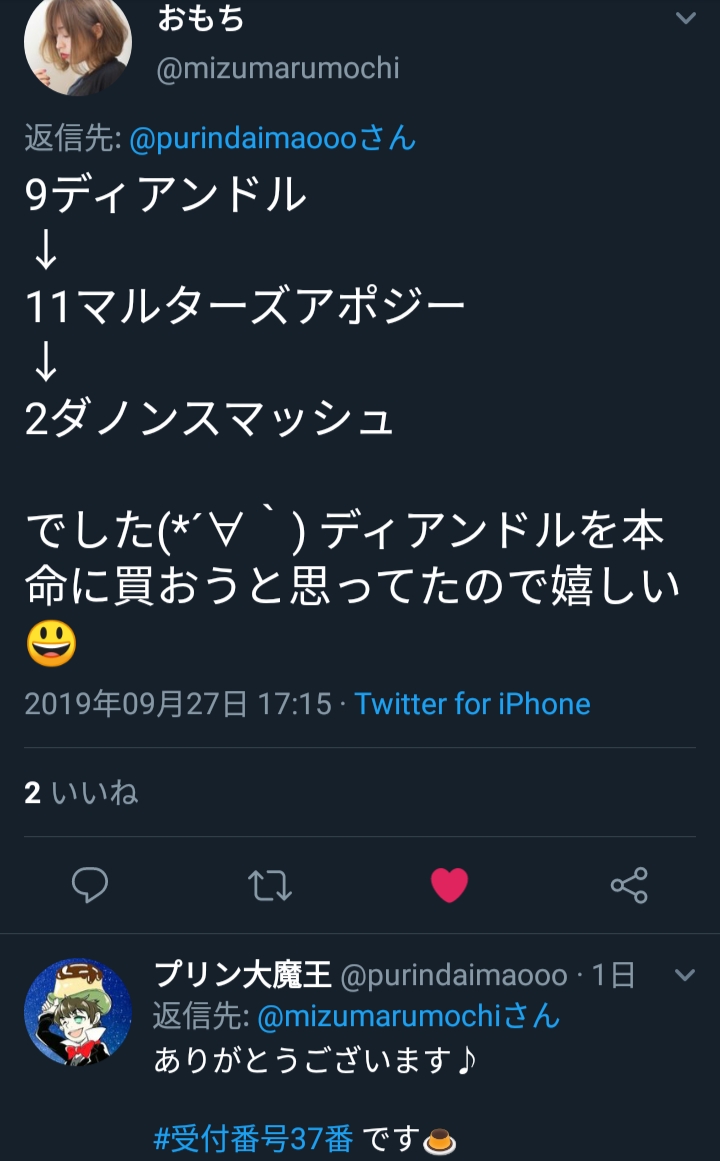This screenshot has width=720, height=1161.
Task: Open the @mizumarumochi mention link
Action: (x=408, y=1016)
